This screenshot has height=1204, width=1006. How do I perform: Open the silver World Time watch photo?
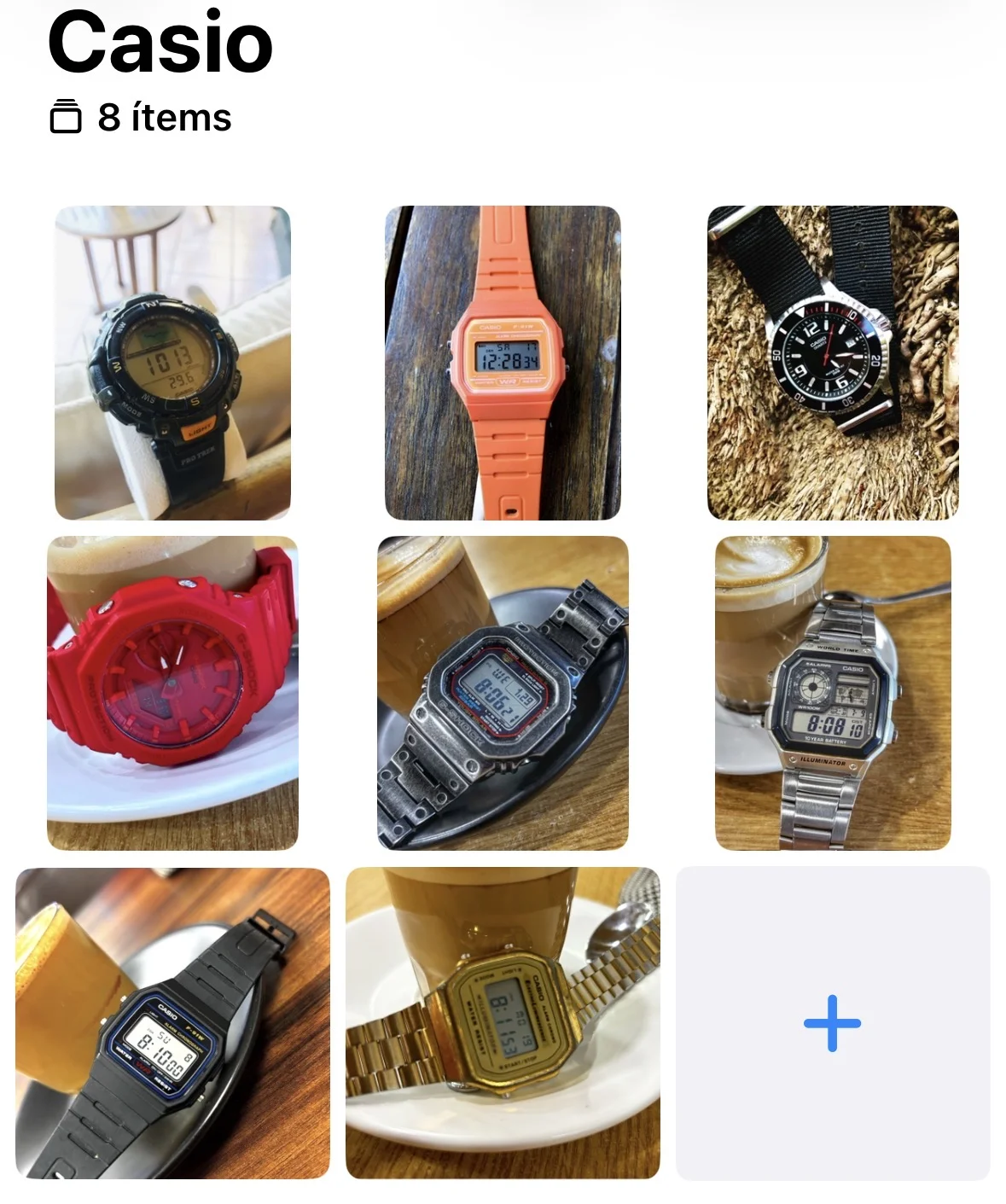coord(833,693)
